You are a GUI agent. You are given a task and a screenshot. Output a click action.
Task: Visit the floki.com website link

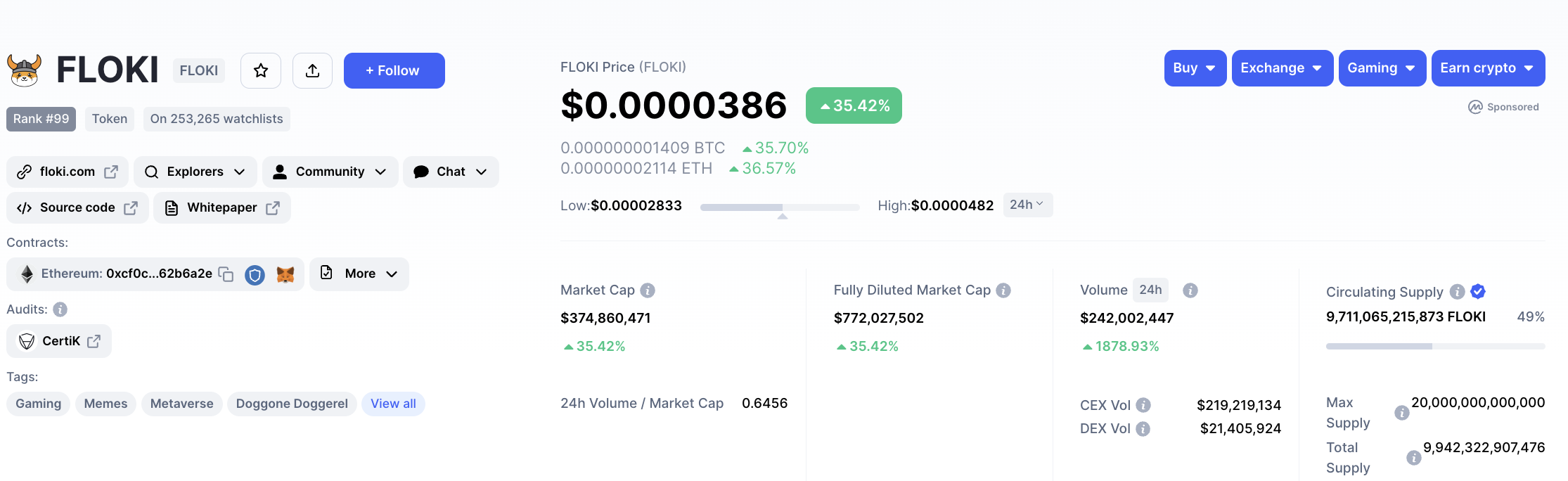coord(68,172)
